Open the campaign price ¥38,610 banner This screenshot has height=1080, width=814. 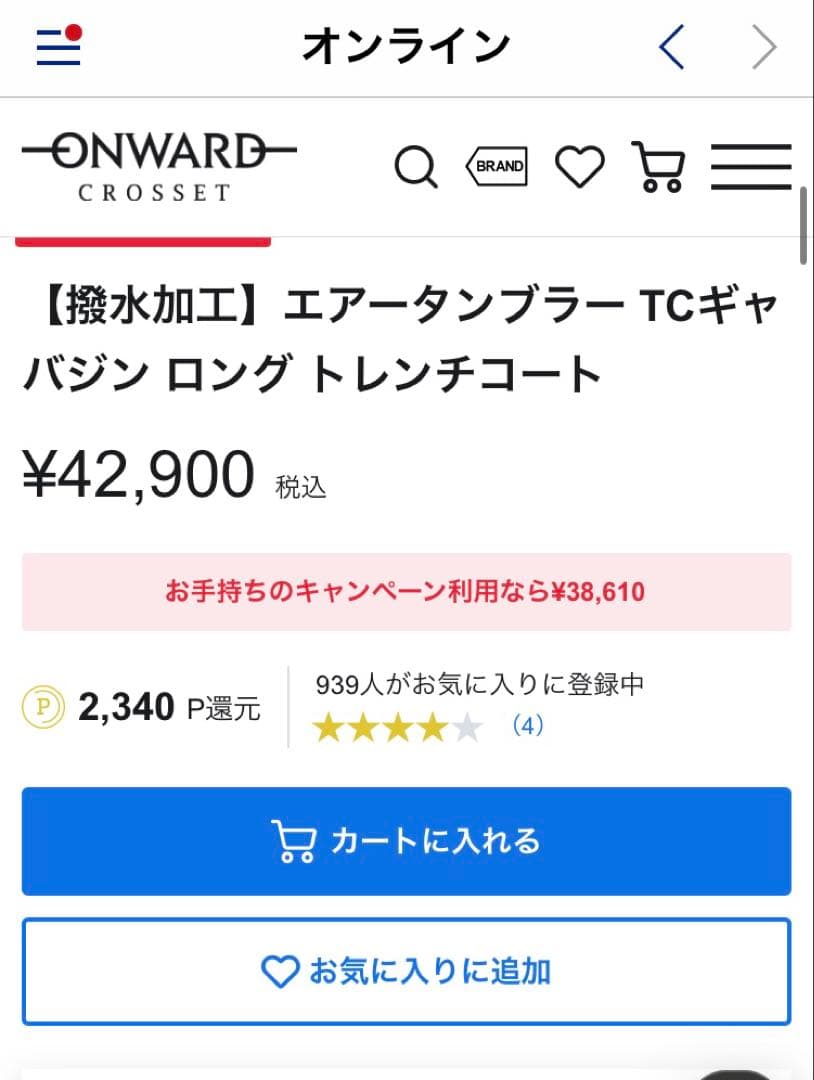(x=407, y=591)
